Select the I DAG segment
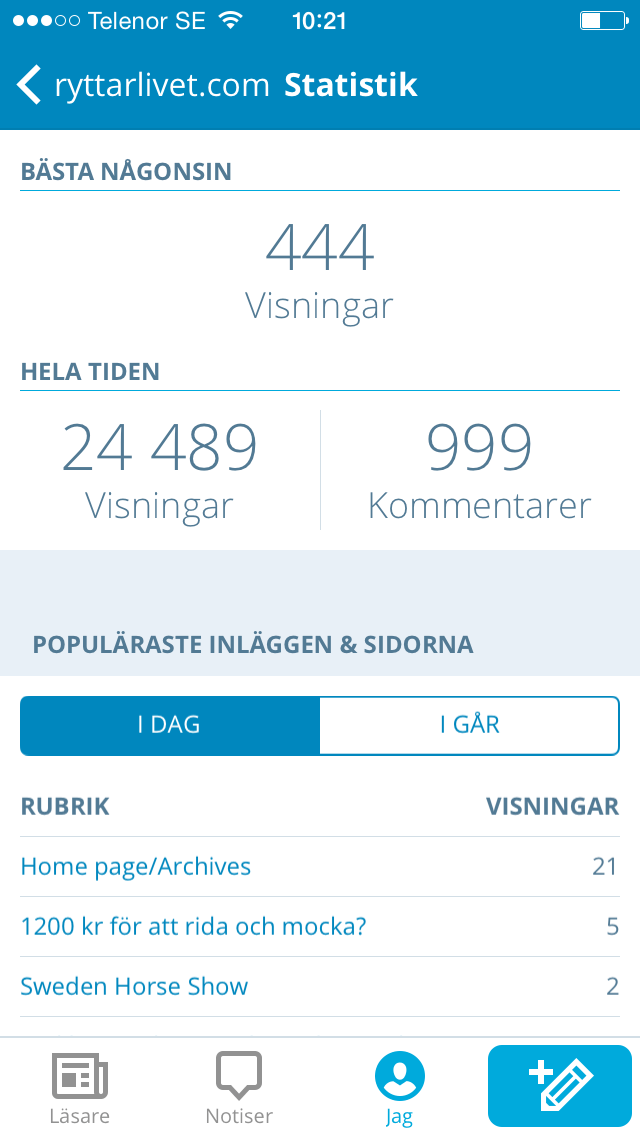This screenshot has height=1136, width=640. coord(170,725)
